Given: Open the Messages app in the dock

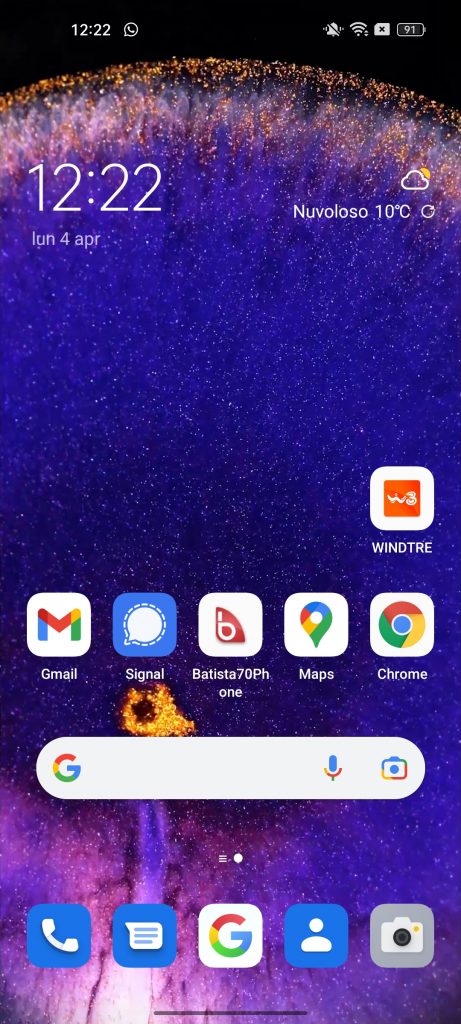Looking at the screenshot, I should point(144,936).
